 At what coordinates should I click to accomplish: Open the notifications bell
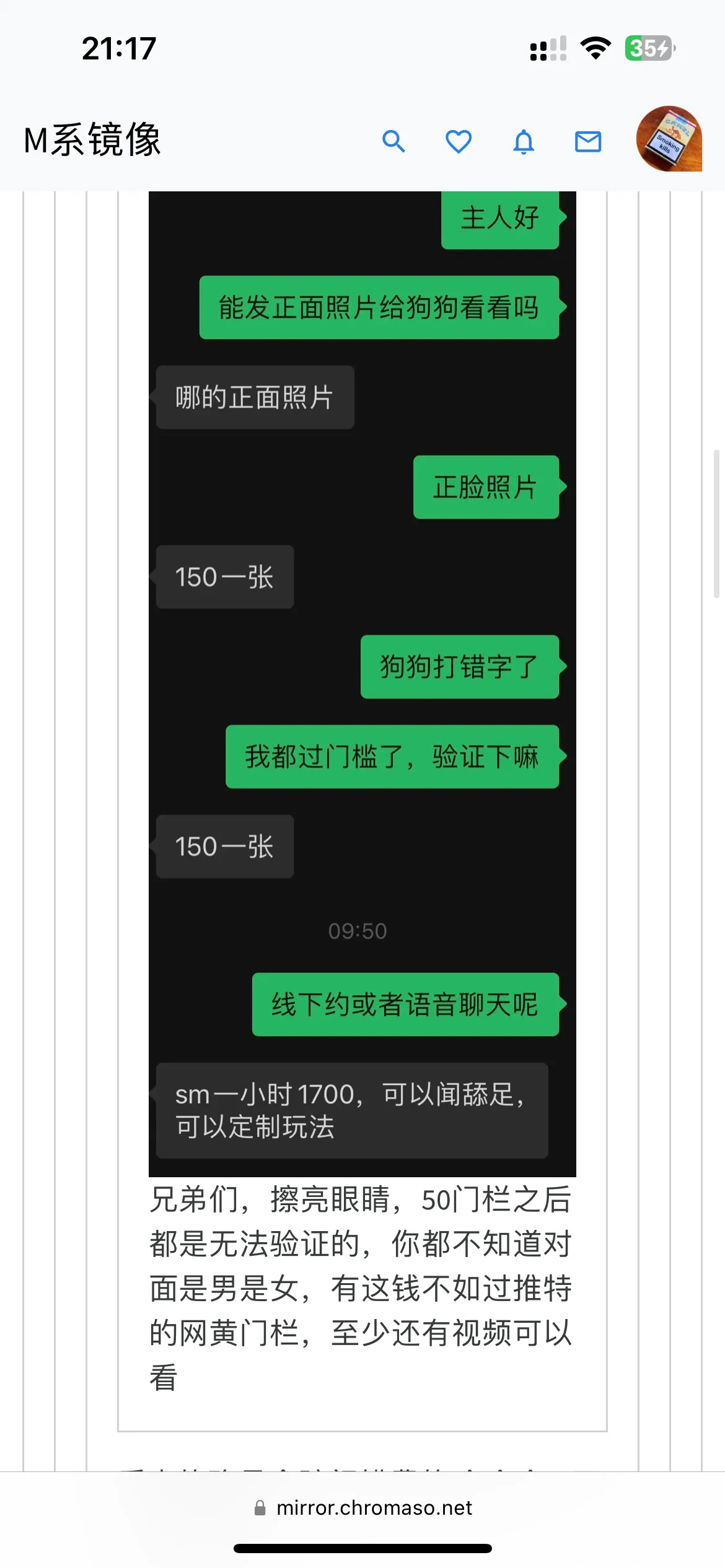524,142
